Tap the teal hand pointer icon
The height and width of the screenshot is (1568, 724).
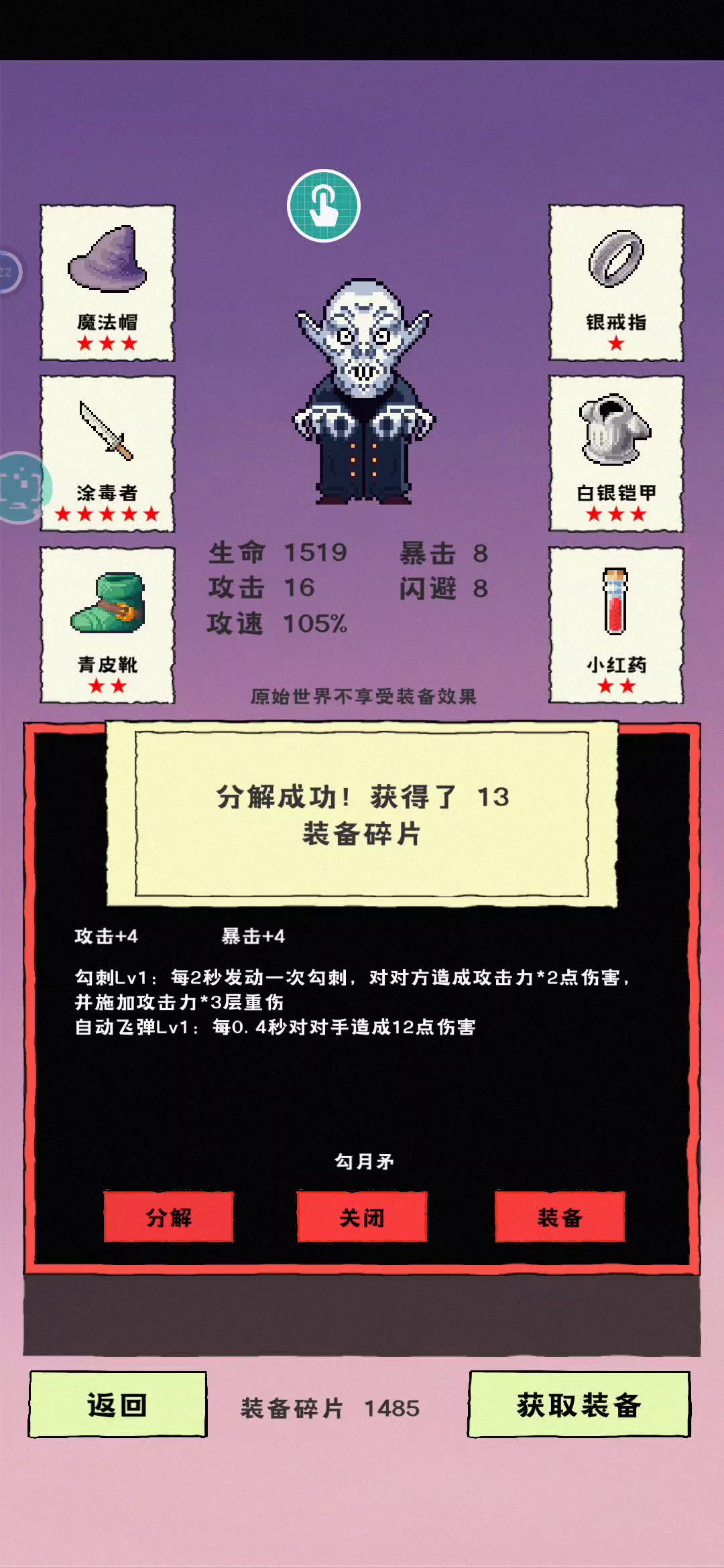click(324, 206)
